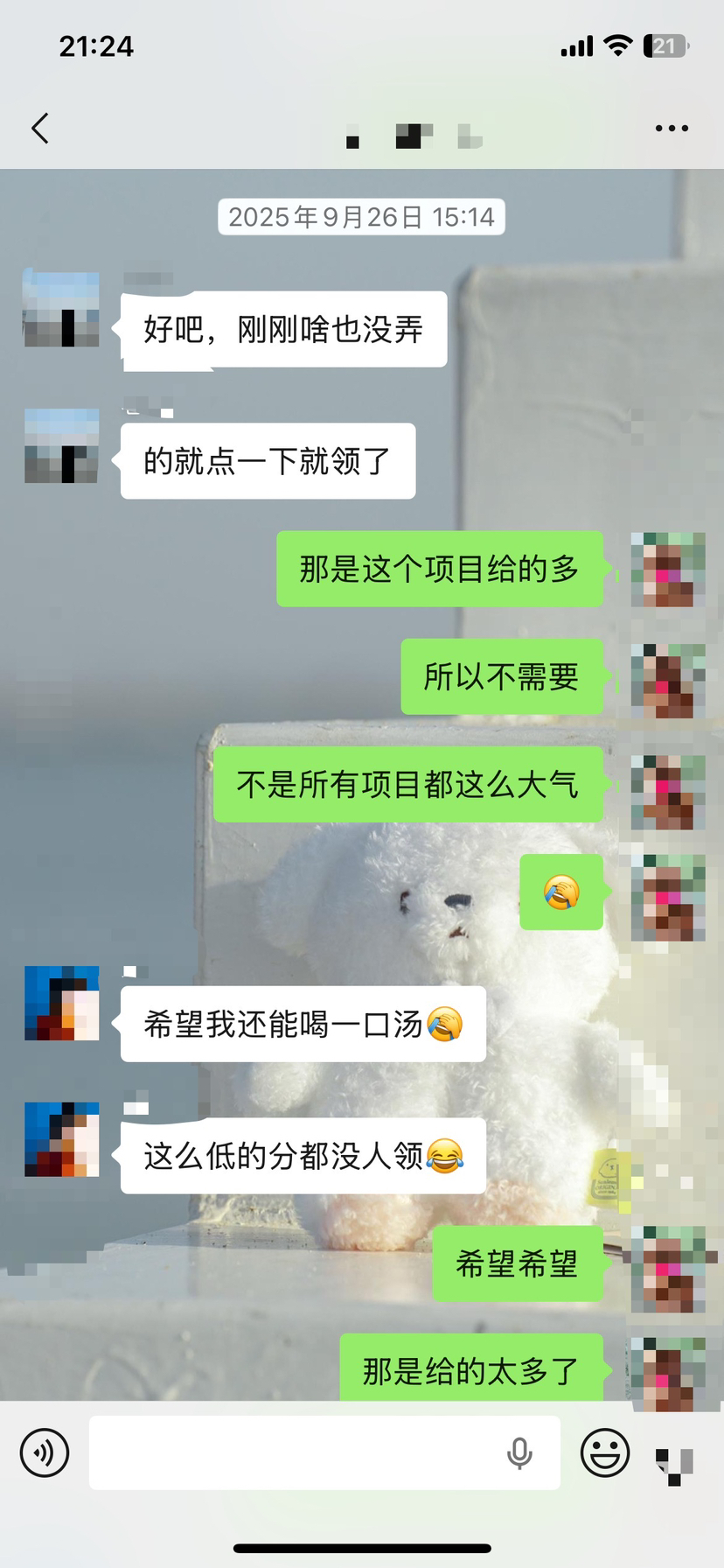Open the chat info overflow menu
Image resolution: width=724 pixels, height=1568 pixels.
pos(672,129)
